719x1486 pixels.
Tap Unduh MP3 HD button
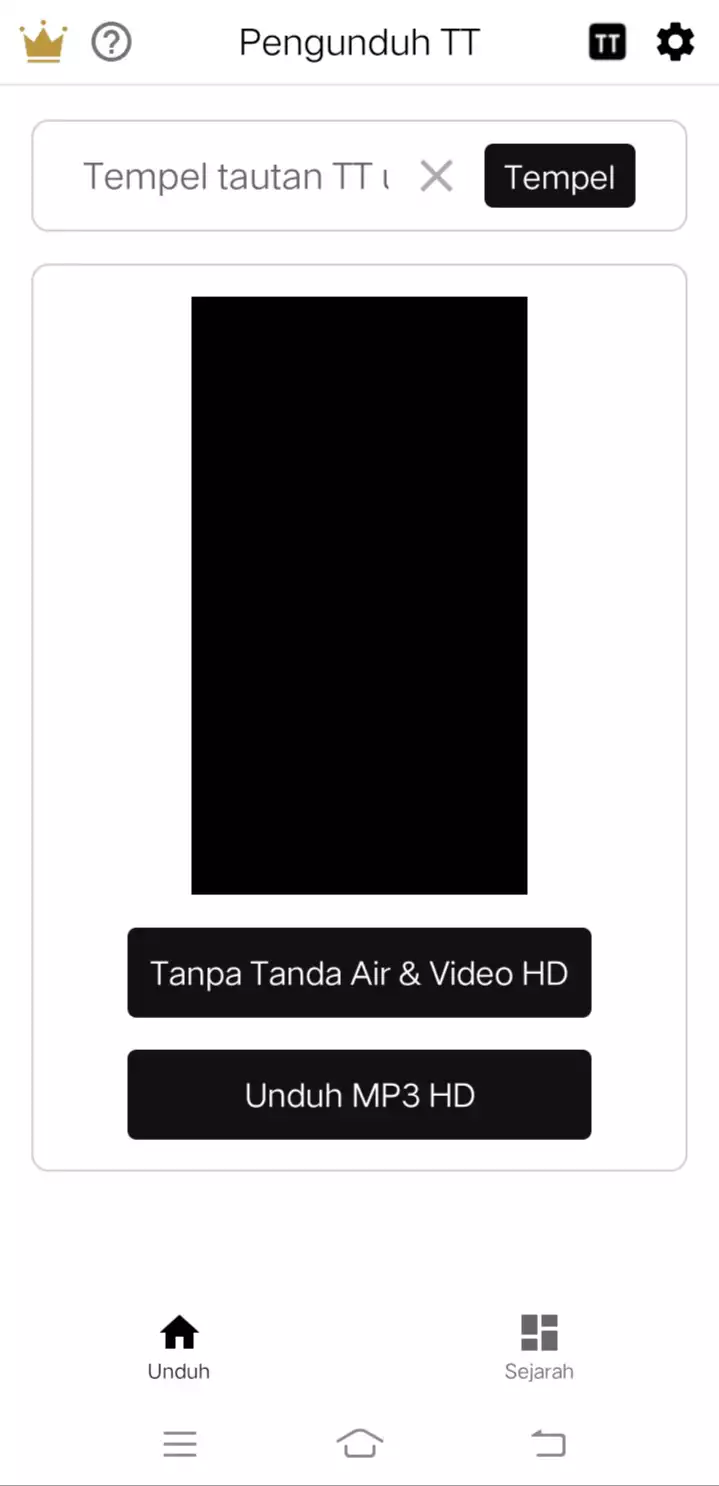click(x=359, y=1095)
